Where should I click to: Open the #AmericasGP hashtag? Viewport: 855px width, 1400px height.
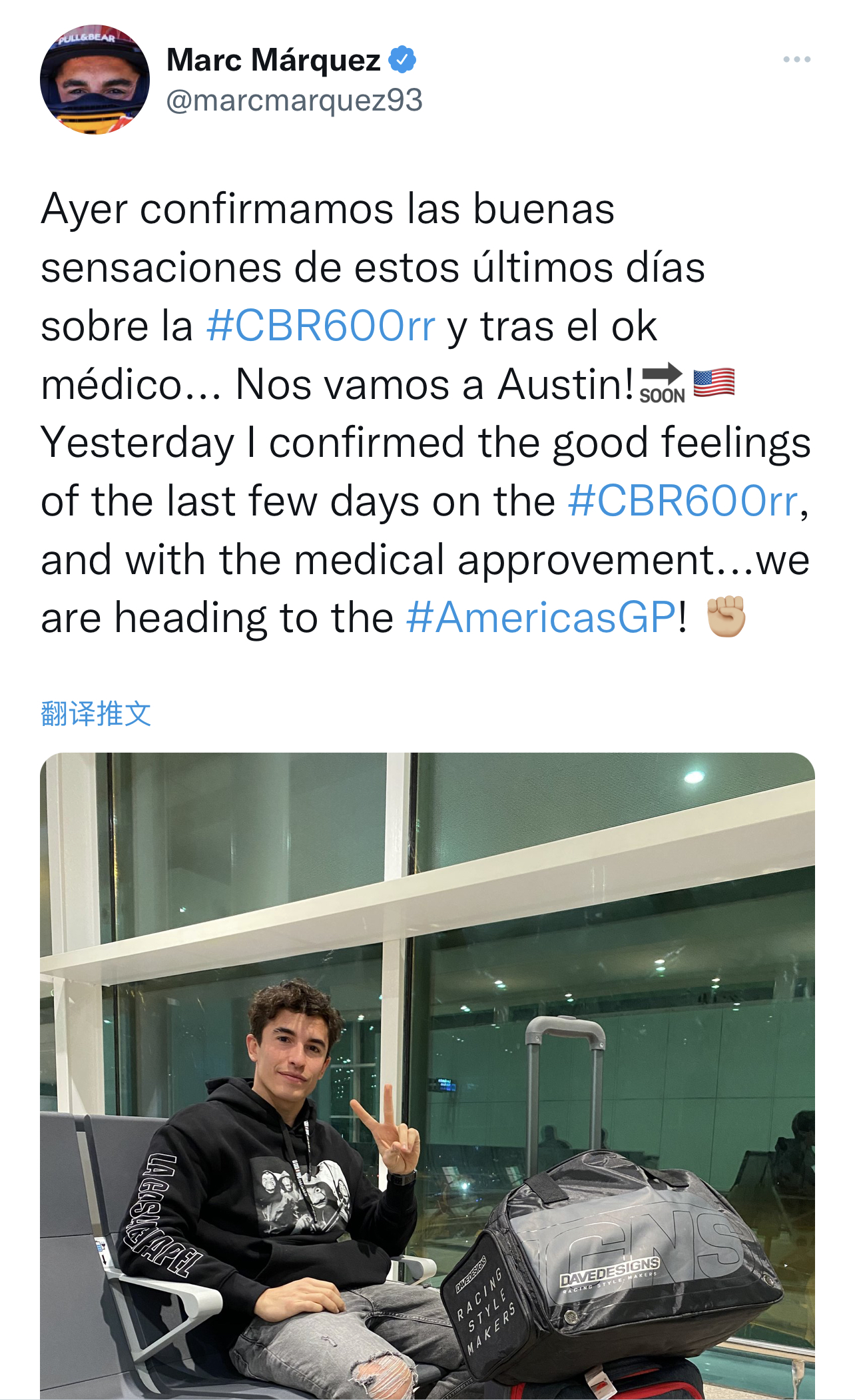tap(541, 617)
